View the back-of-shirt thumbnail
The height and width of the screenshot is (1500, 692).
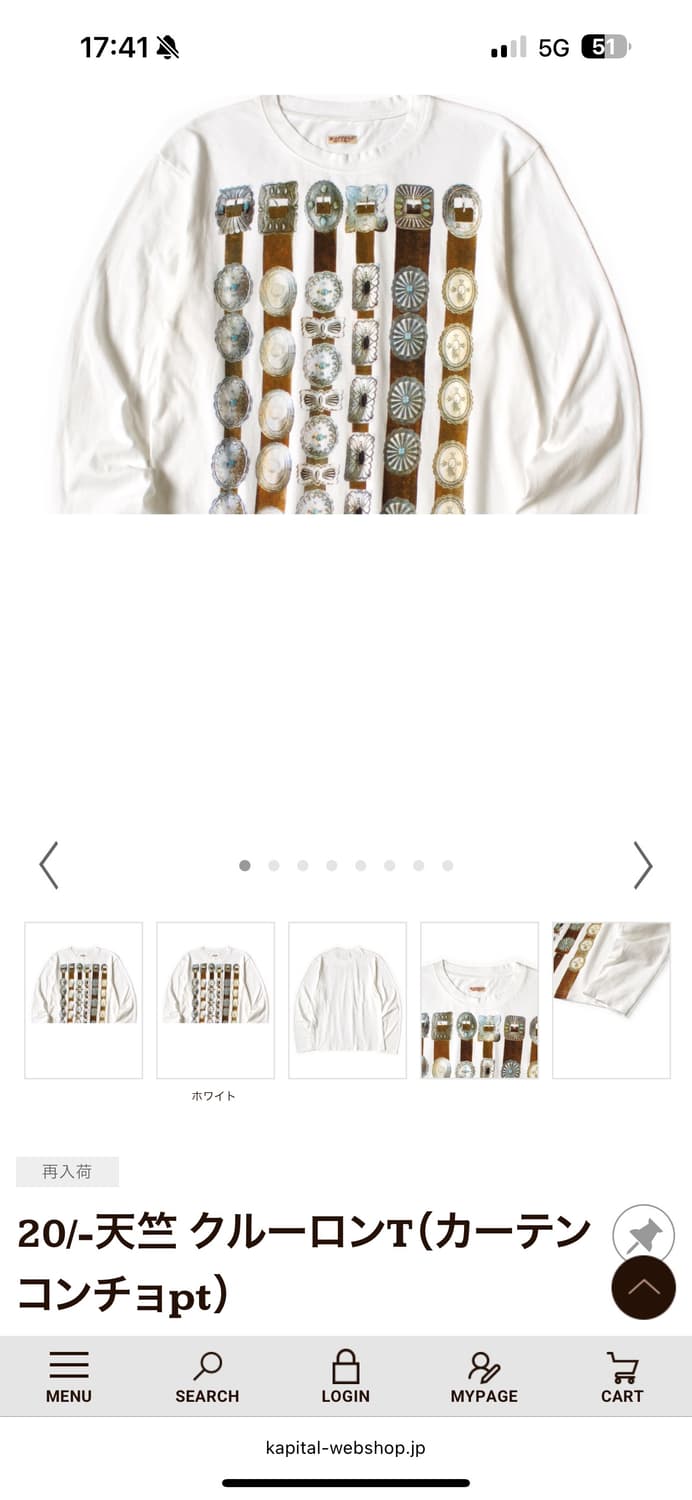347,1000
